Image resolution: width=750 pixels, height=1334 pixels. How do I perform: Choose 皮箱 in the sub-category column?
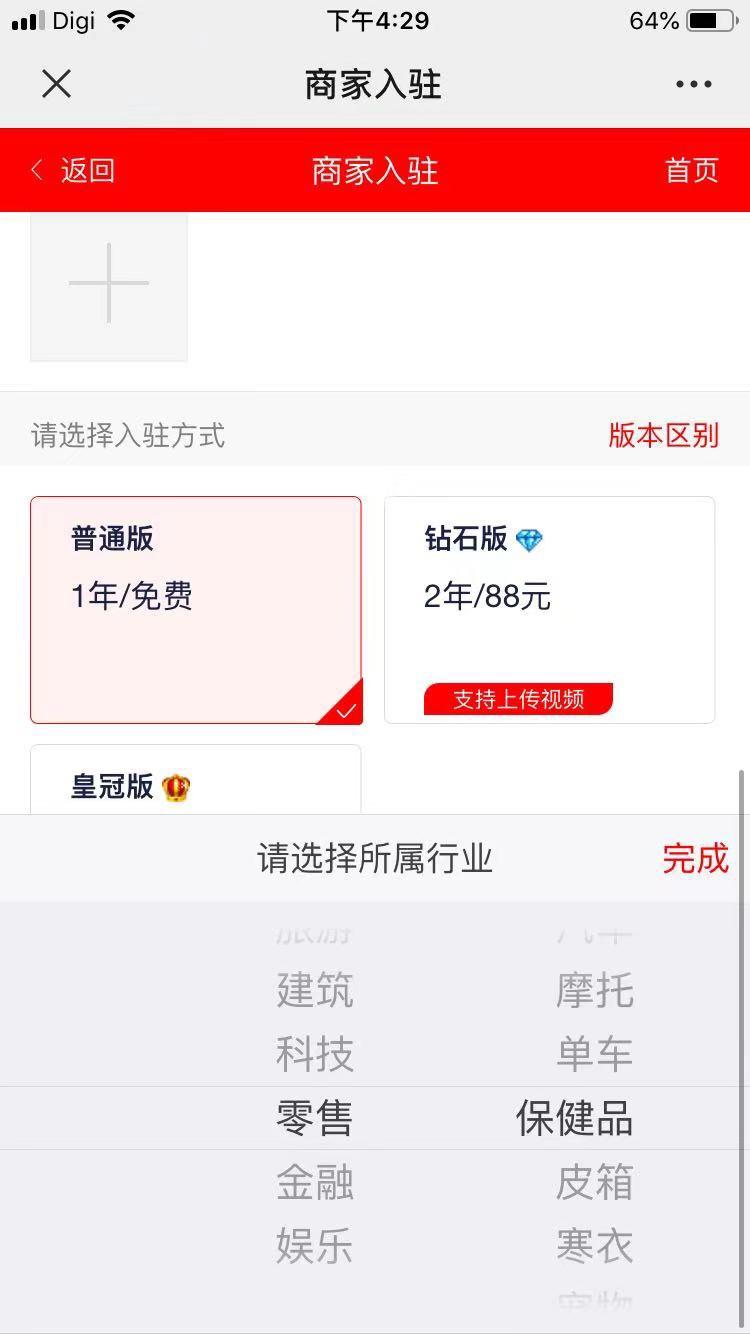[595, 1183]
